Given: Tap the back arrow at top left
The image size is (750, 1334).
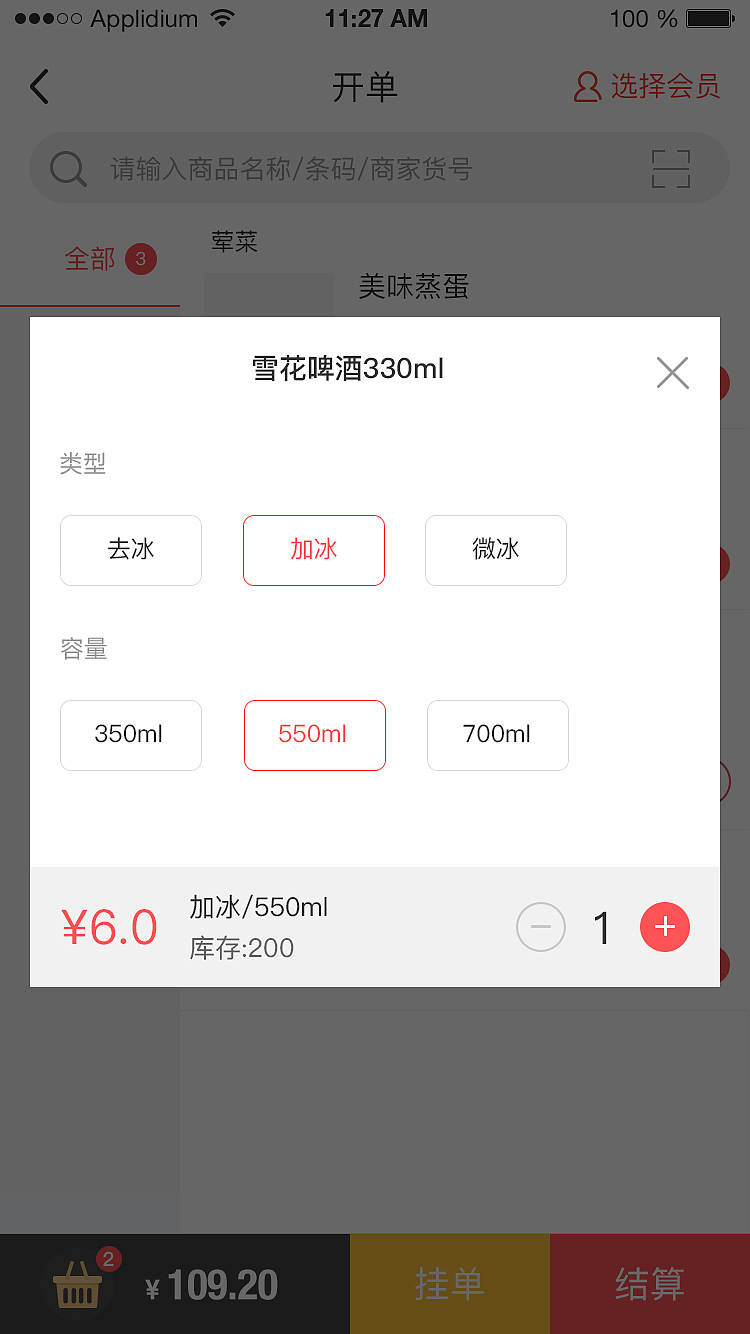Looking at the screenshot, I should (x=38, y=87).
